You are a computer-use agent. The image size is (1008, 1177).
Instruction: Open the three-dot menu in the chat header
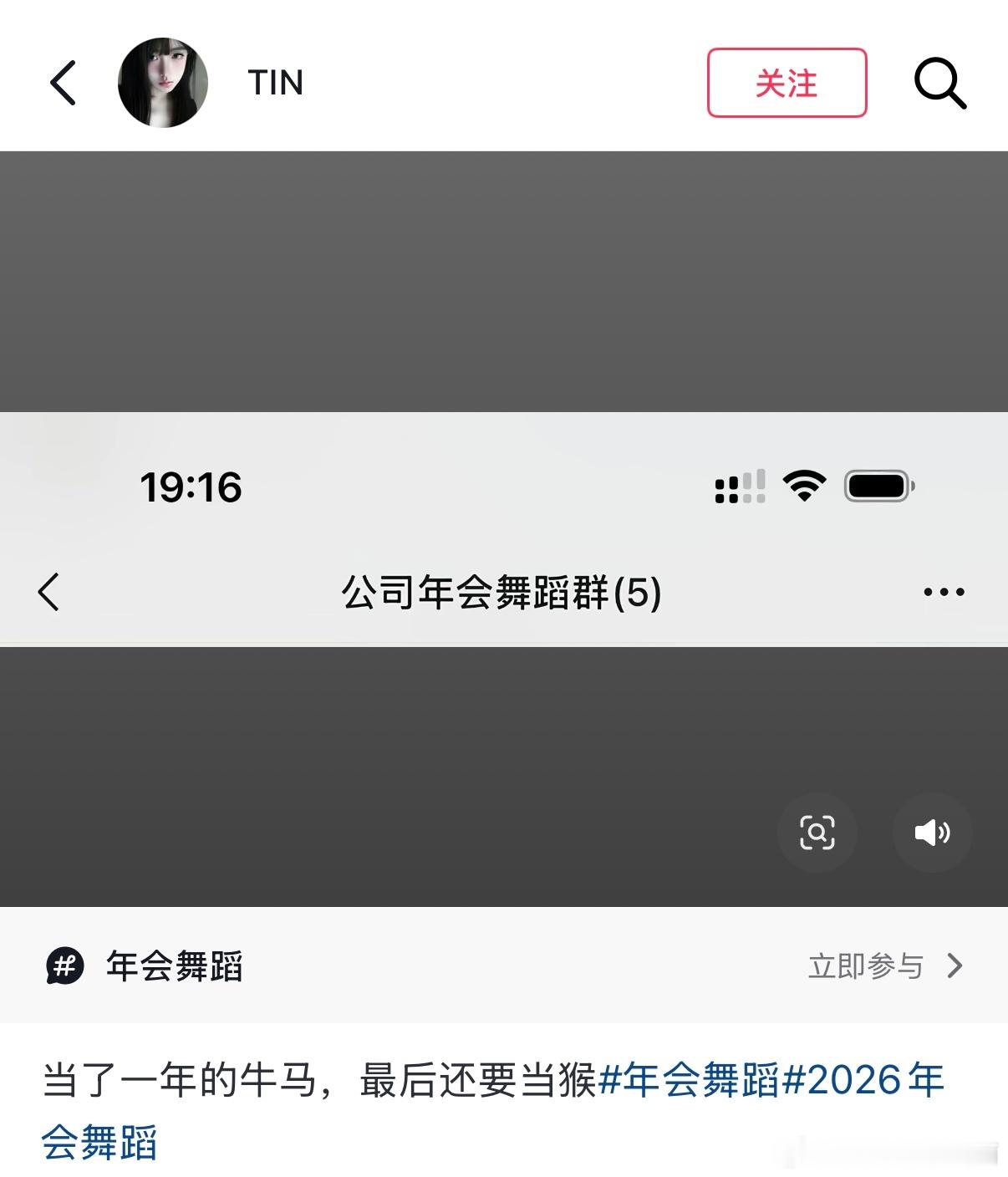[943, 593]
